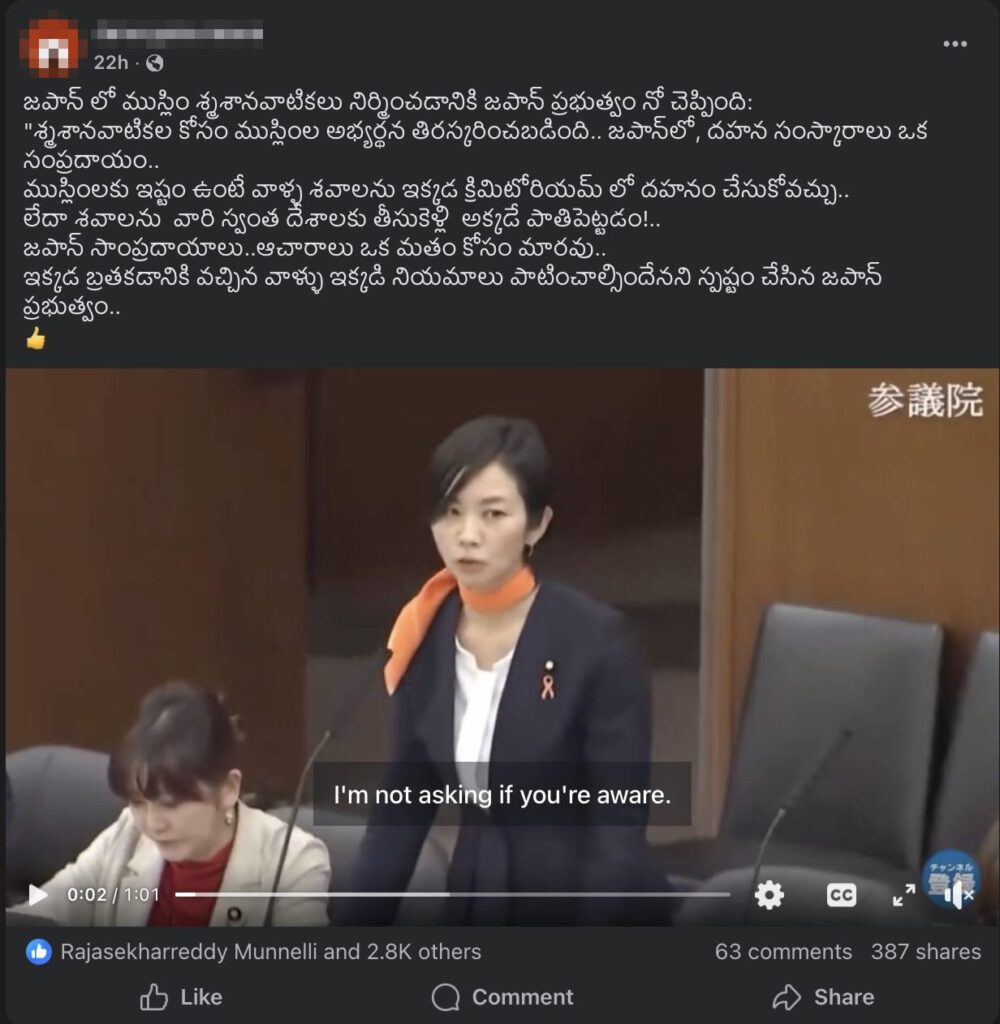
Task: Open the post author's profile picture
Action: [52, 44]
